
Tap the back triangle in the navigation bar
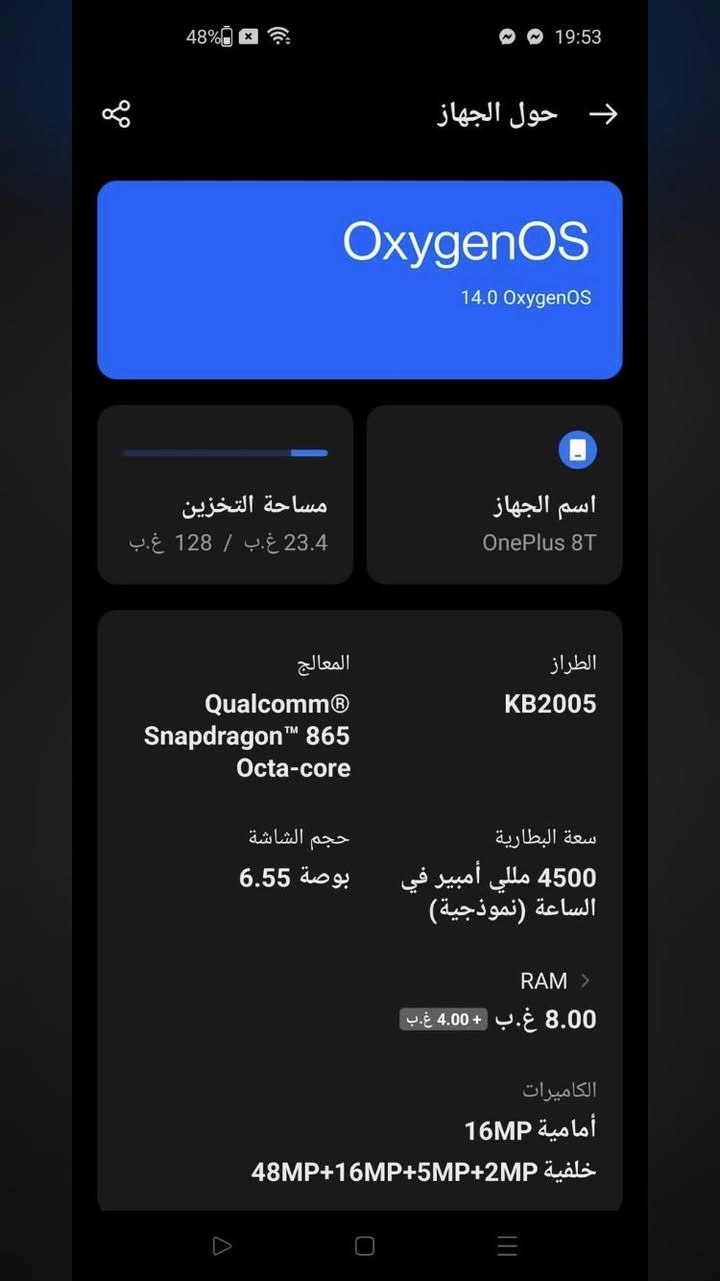[222, 1246]
